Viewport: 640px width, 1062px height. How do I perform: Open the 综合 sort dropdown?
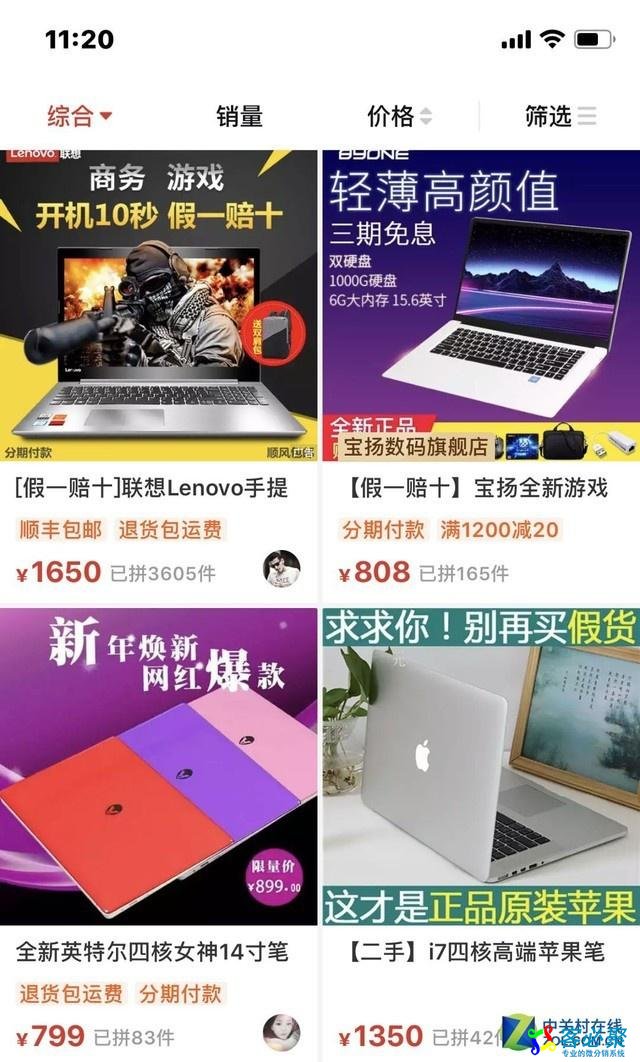point(79,116)
